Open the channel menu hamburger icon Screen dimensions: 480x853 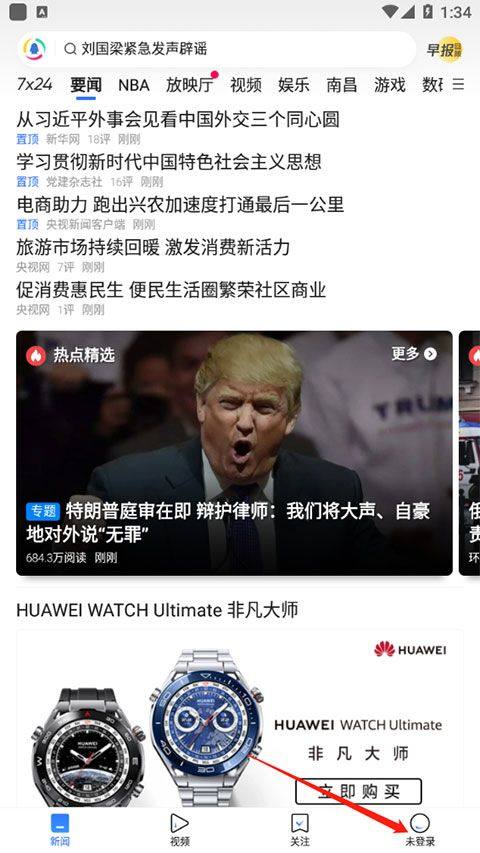click(459, 84)
